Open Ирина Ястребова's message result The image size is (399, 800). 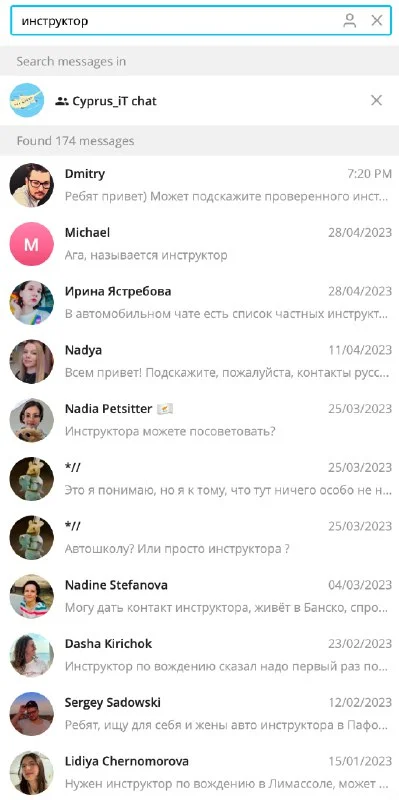[200, 302]
